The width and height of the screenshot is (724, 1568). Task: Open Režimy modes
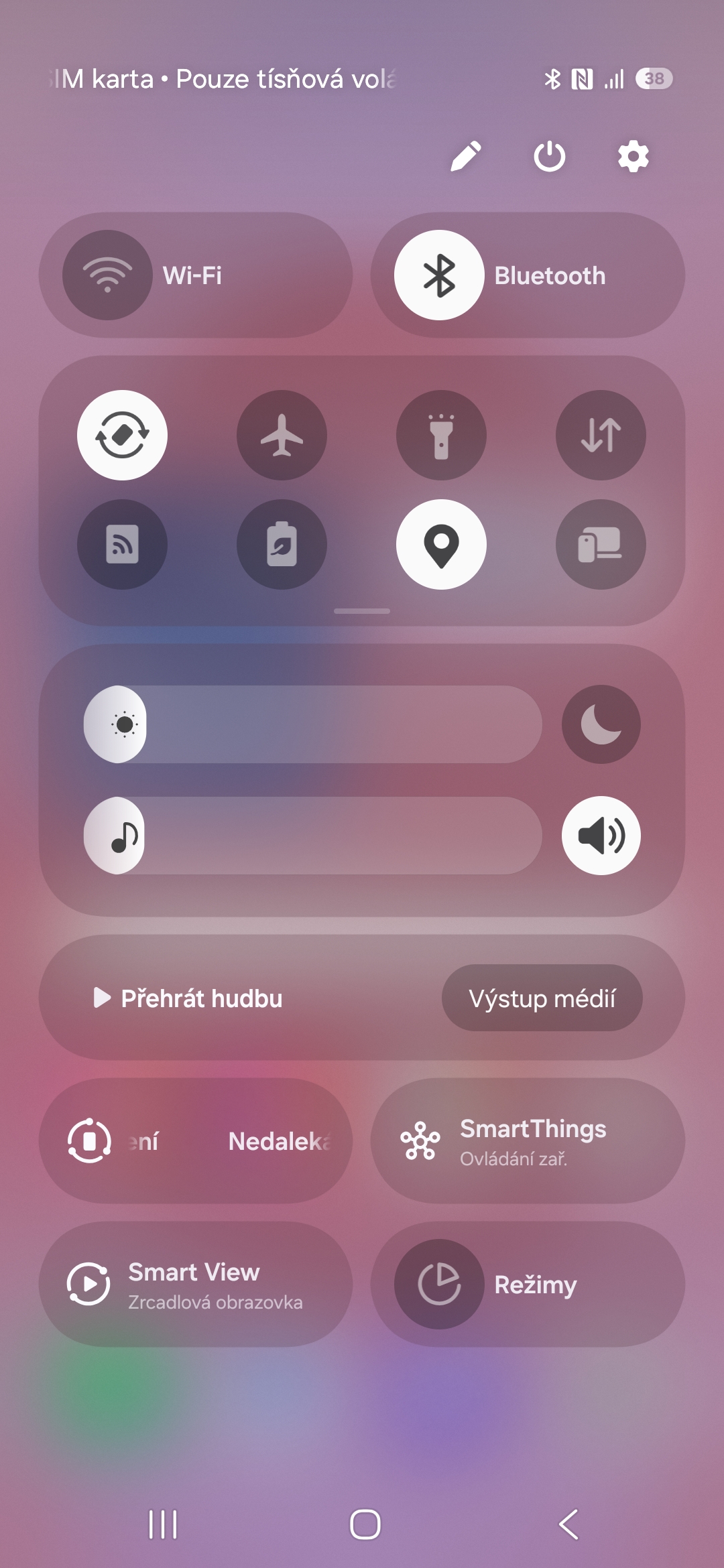pyautogui.click(x=528, y=1285)
